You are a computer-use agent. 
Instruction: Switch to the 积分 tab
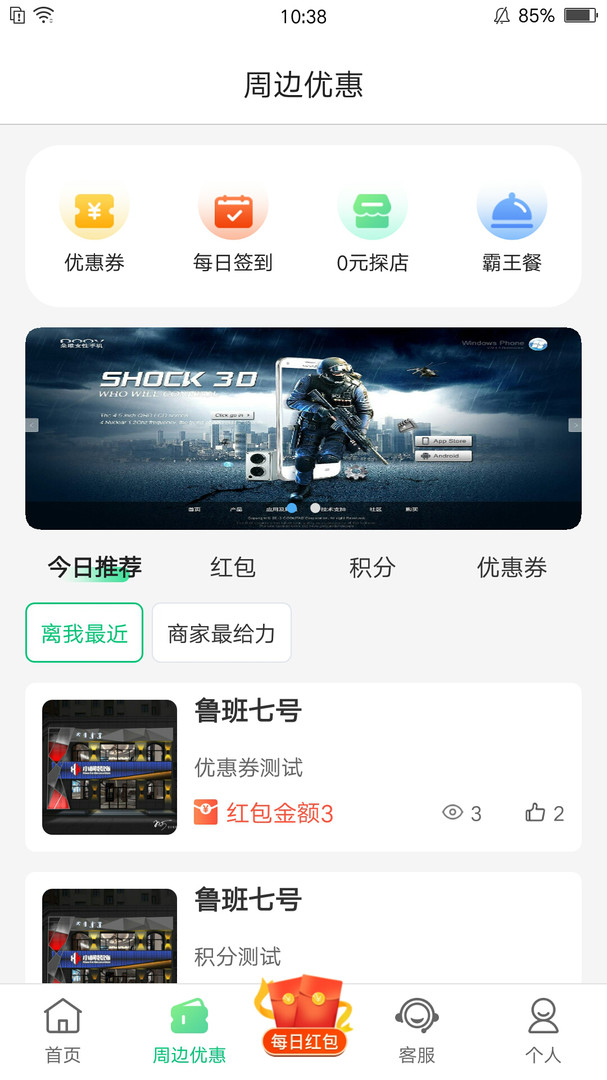coord(372,568)
